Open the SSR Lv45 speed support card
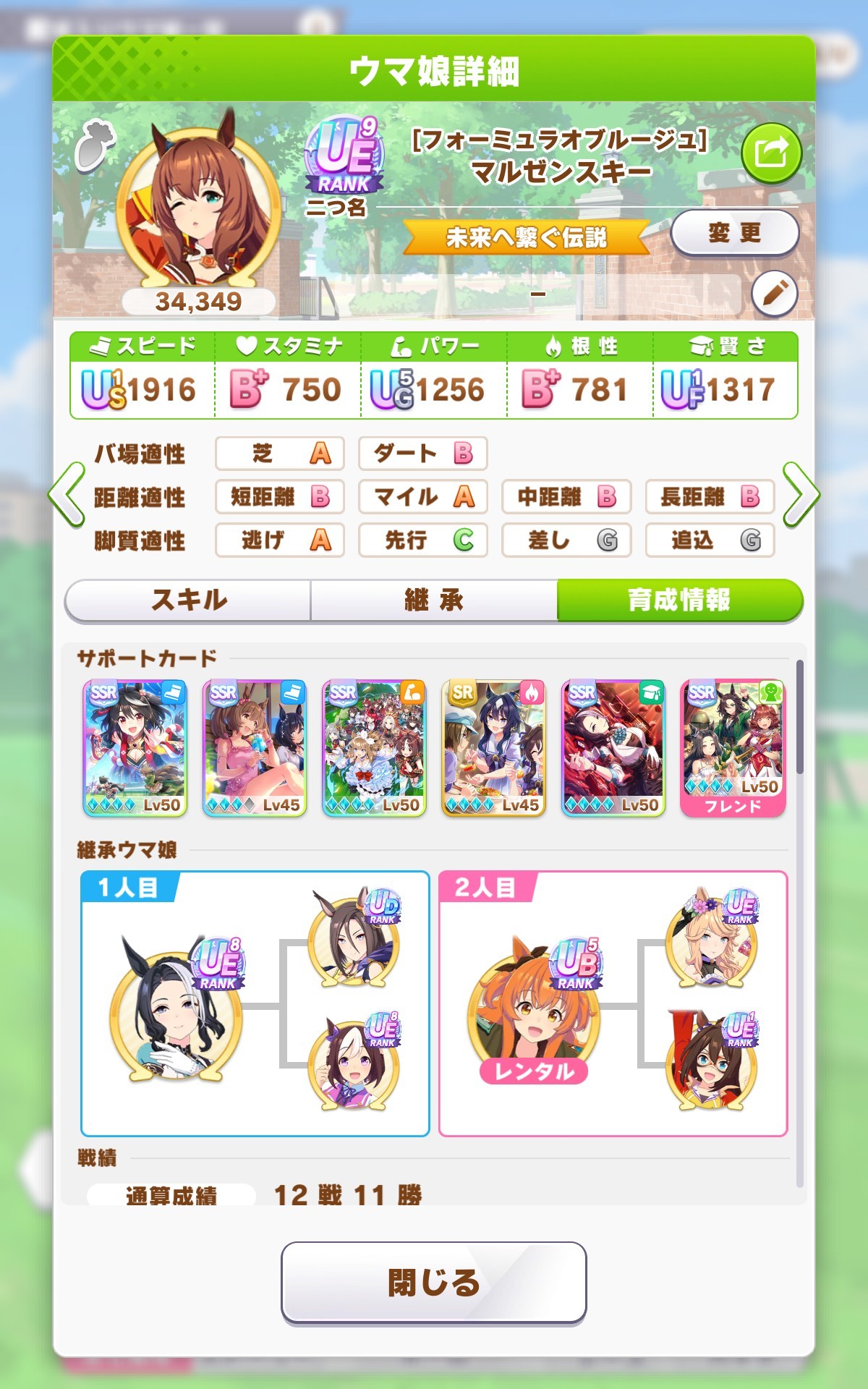This screenshot has height=1389, width=868. click(255, 748)
